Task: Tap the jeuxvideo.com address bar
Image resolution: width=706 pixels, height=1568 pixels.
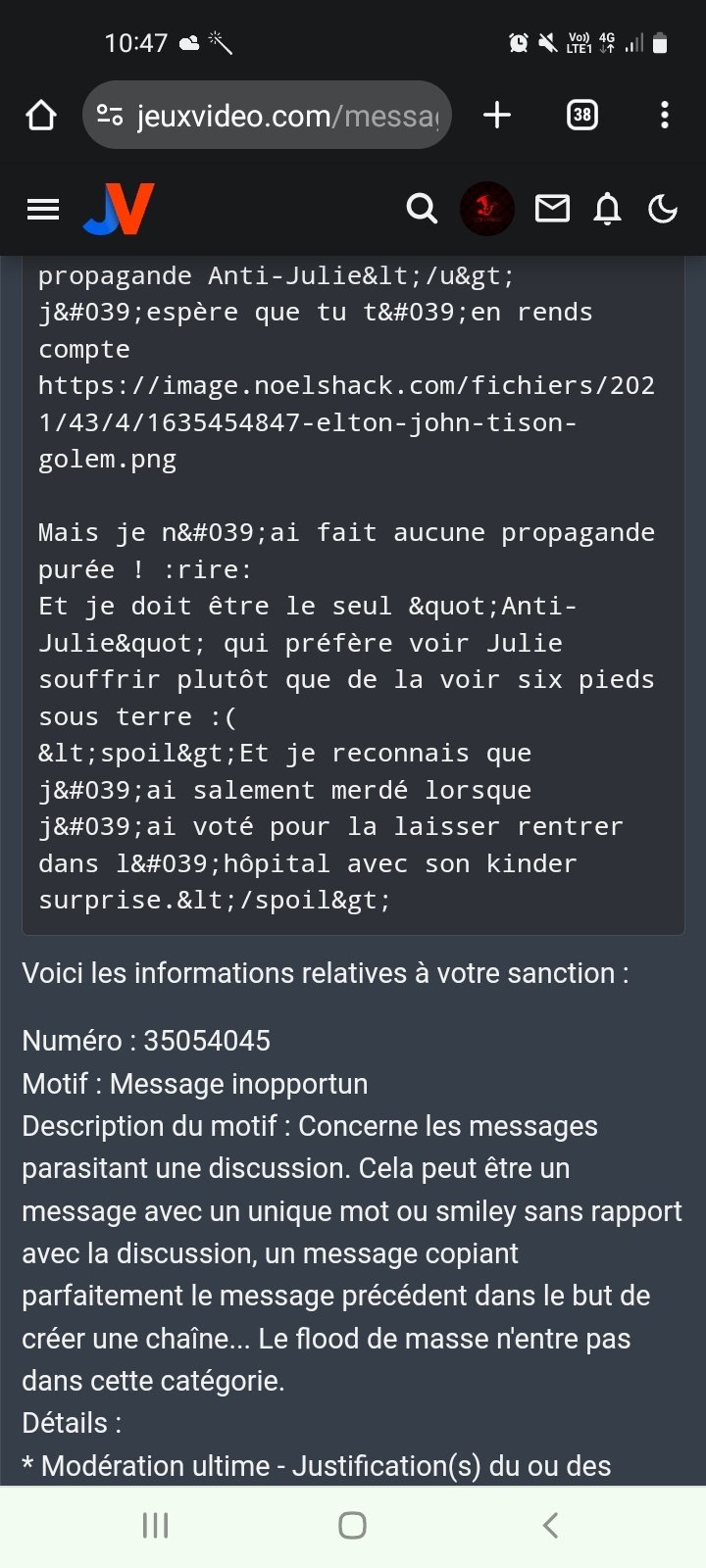Action: pos(267,116)
